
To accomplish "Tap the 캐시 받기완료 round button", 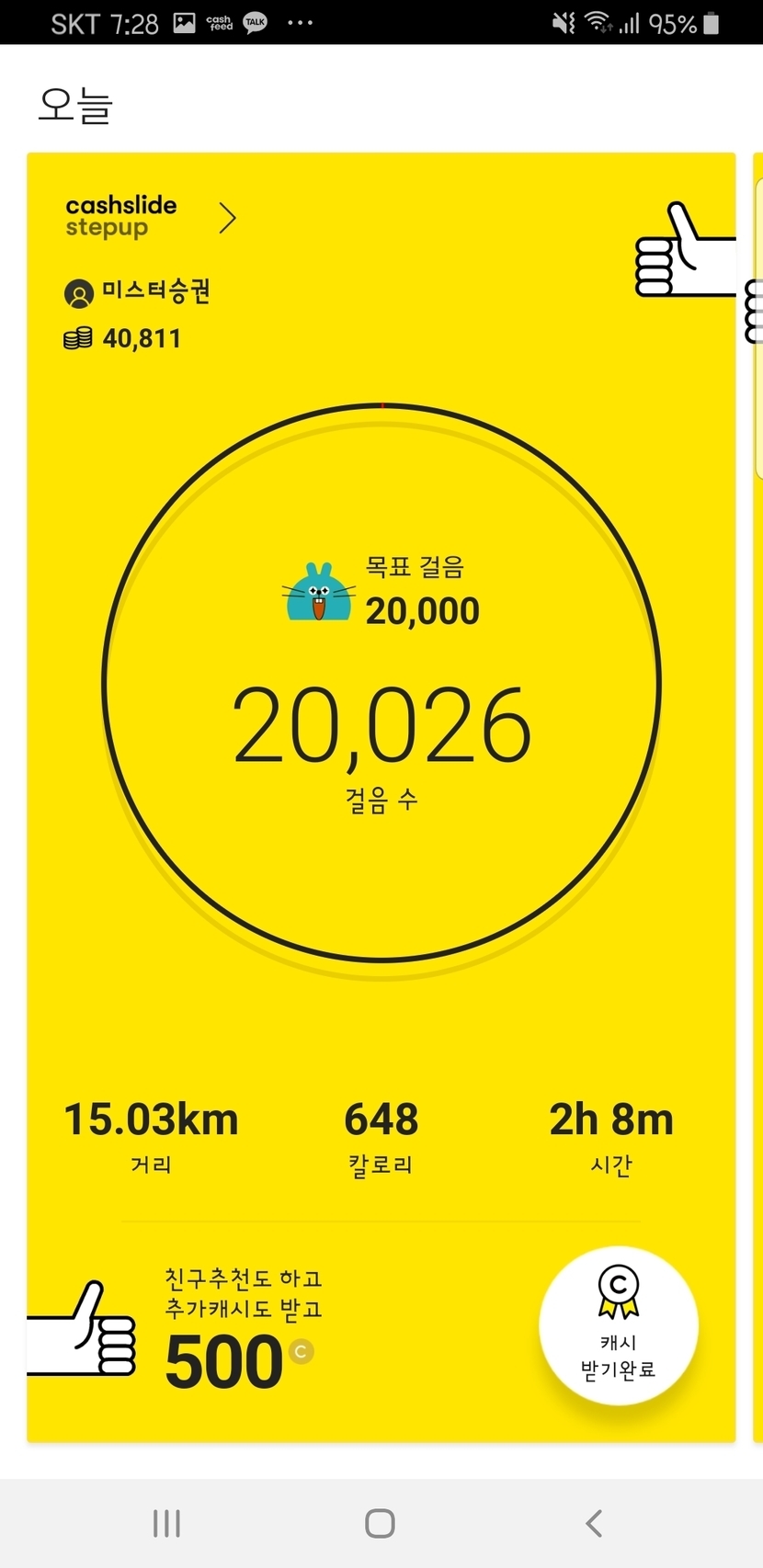I will [618, 1325].
